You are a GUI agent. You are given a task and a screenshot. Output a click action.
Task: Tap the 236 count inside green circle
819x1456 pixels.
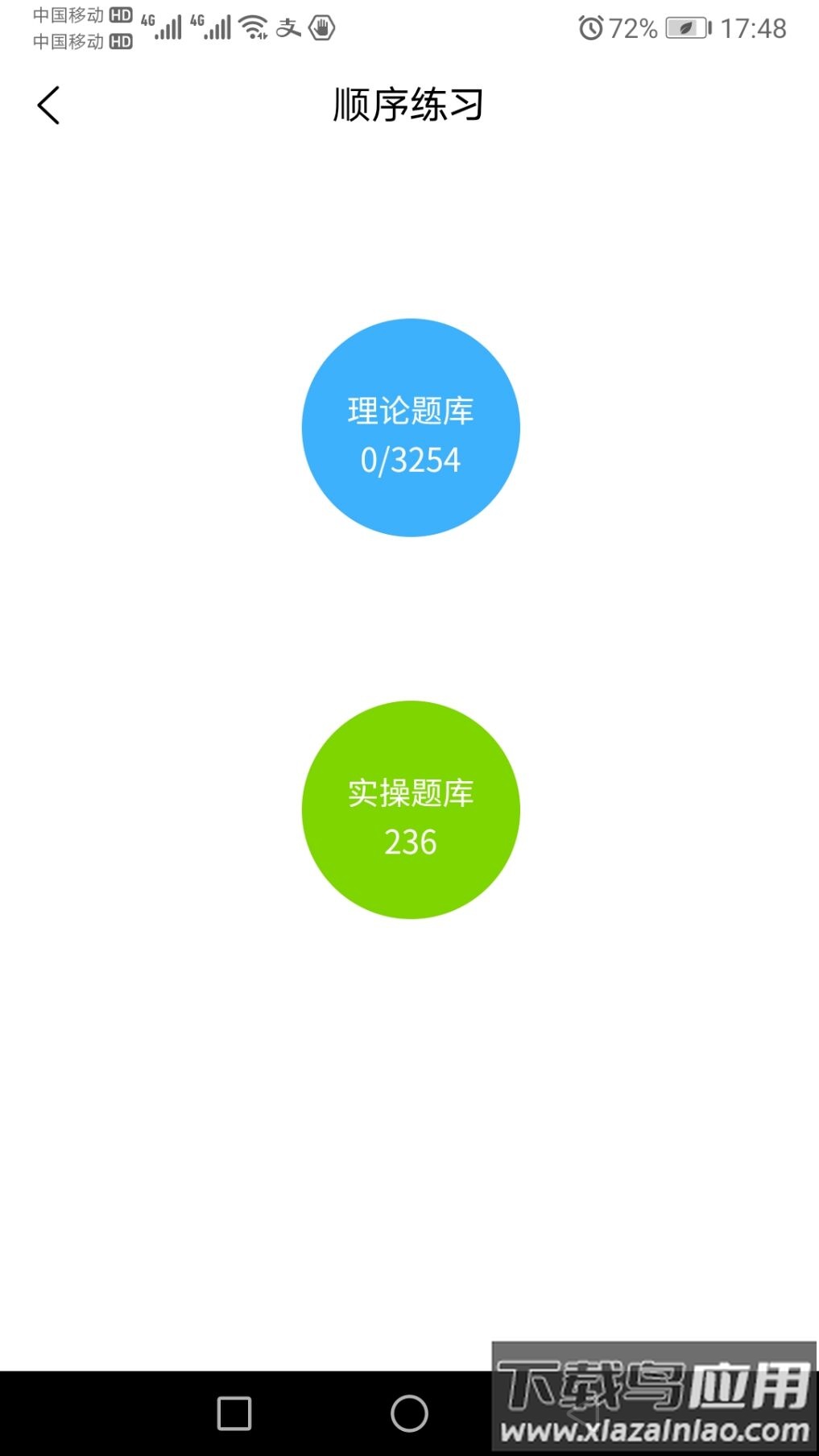(x=410, y=842)
